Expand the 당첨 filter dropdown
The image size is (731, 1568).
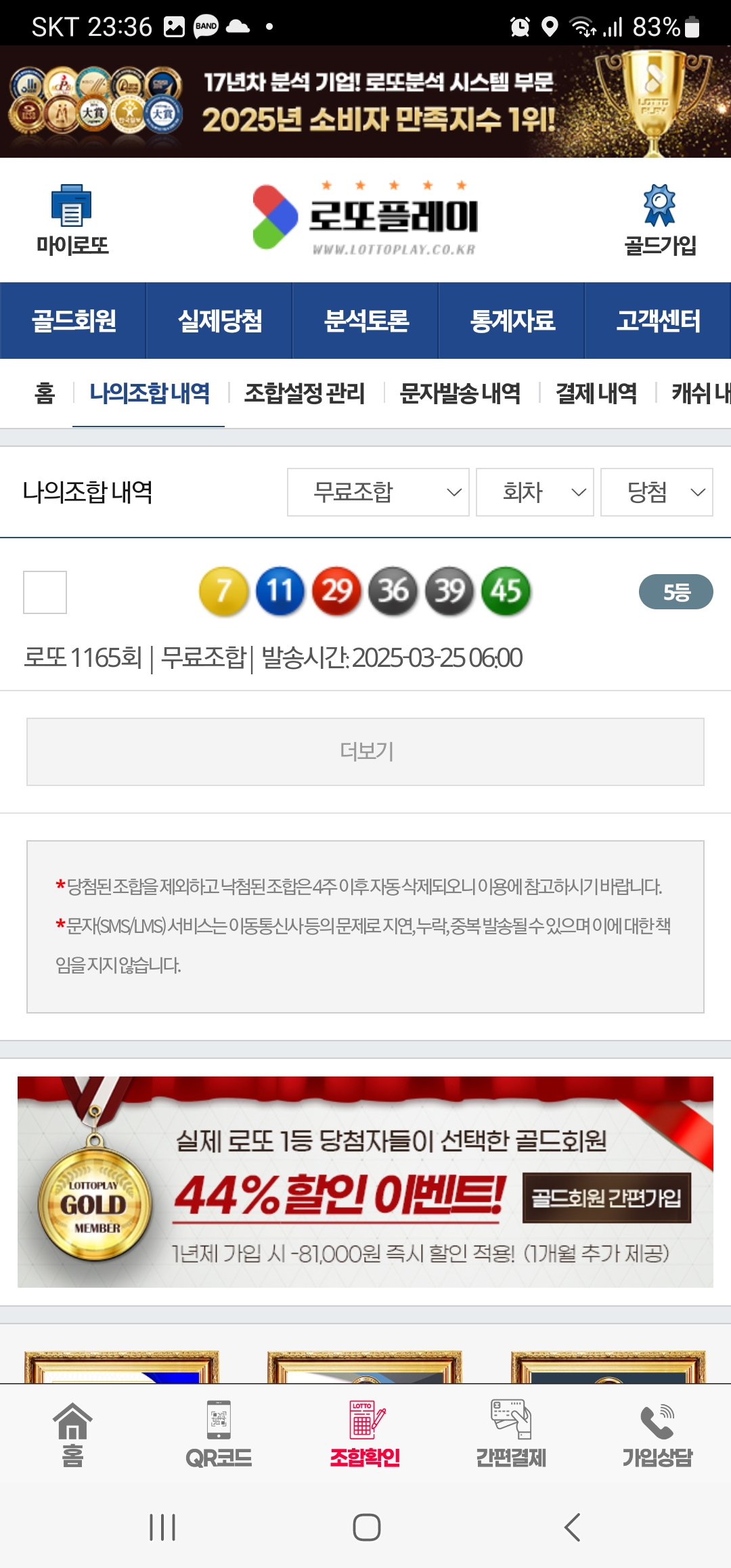click(x=657, y=492)
